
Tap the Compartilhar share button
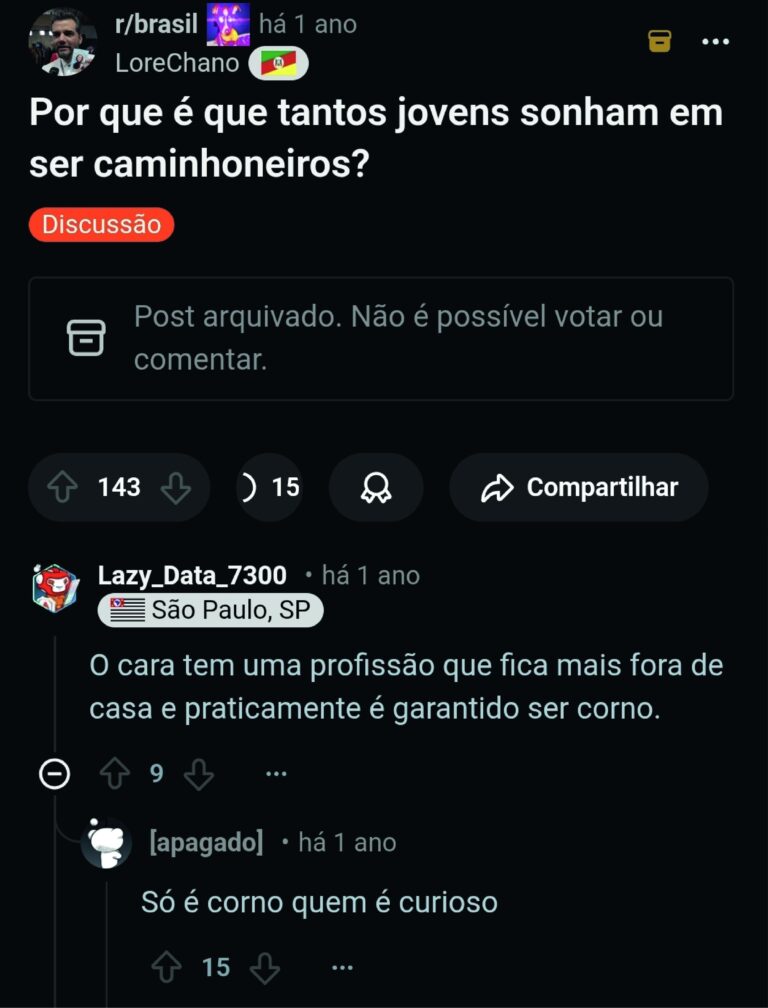(579, 487)
